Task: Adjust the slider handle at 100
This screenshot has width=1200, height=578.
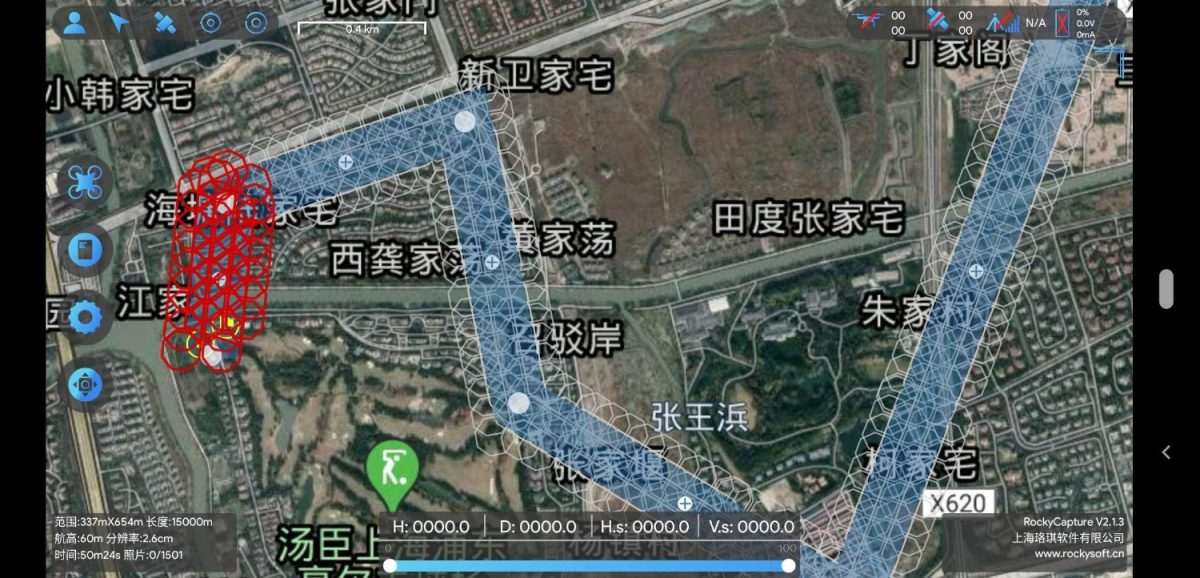Action: pyautogui.click(x=788, y=565)
